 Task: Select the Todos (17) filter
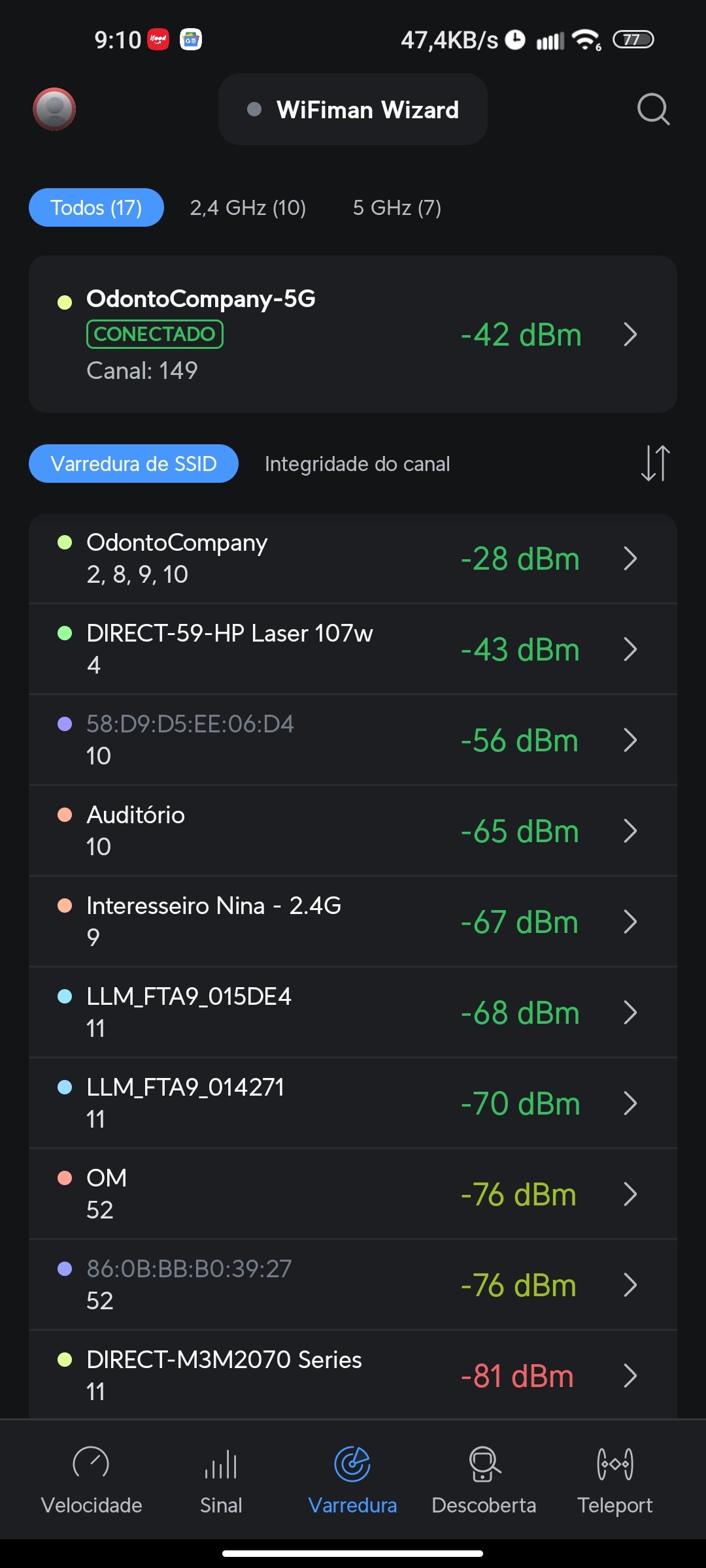pos(96,208)
